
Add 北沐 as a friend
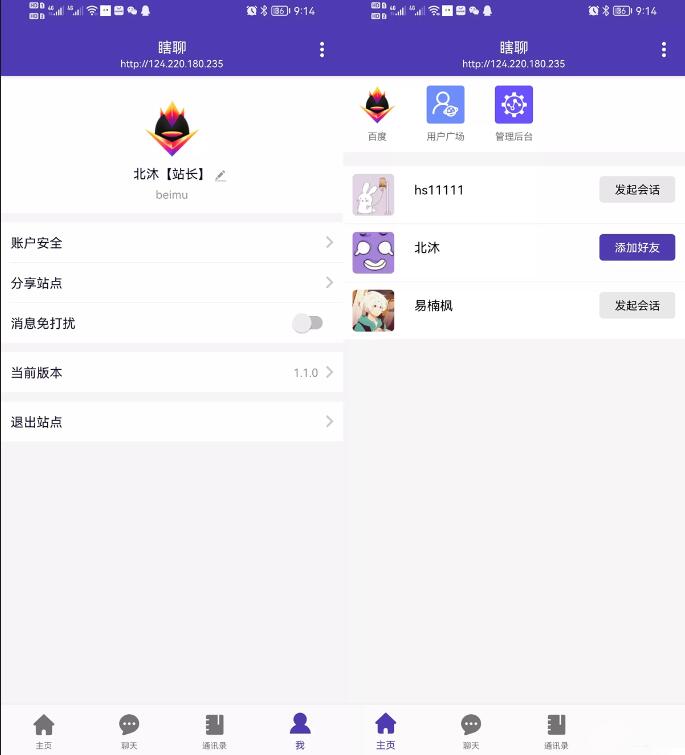pos(637,247)
